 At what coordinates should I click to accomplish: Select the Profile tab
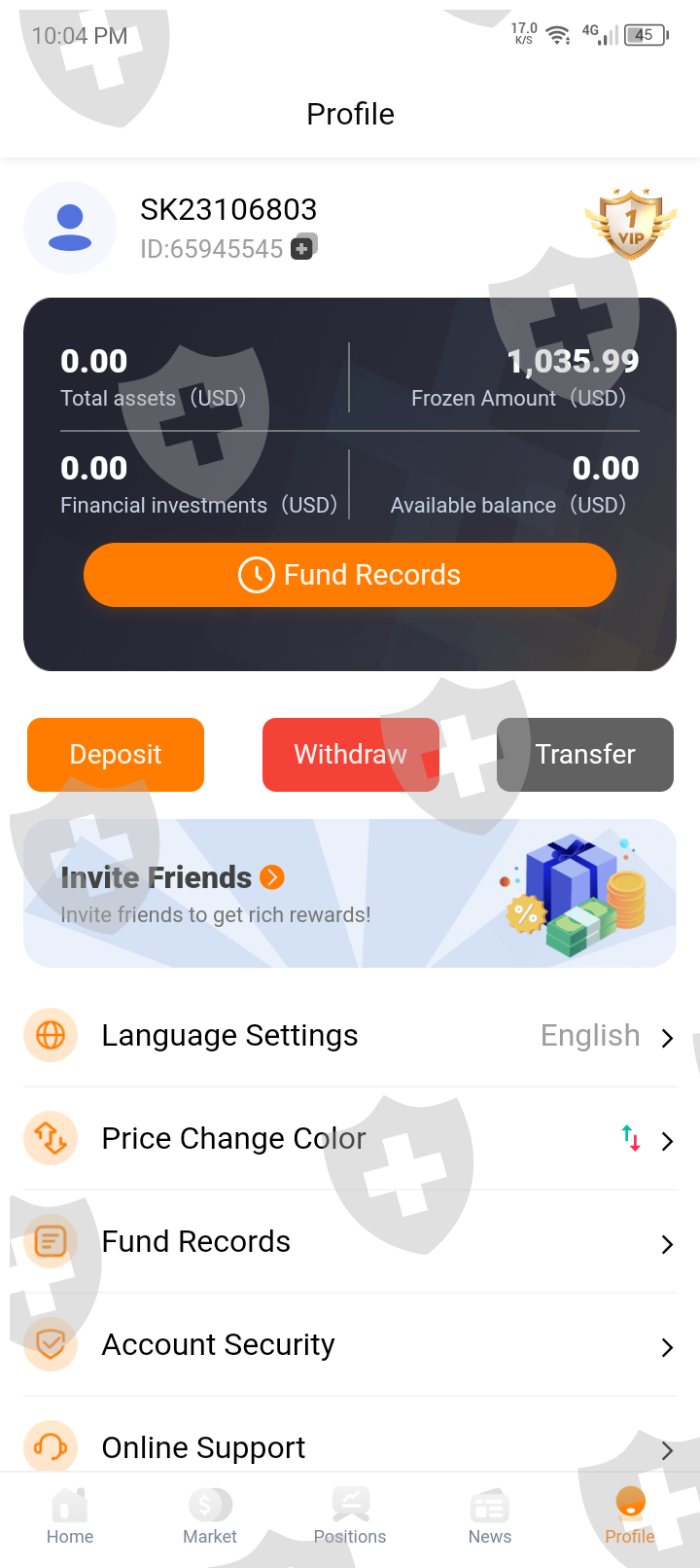[x=630, y=1516]
